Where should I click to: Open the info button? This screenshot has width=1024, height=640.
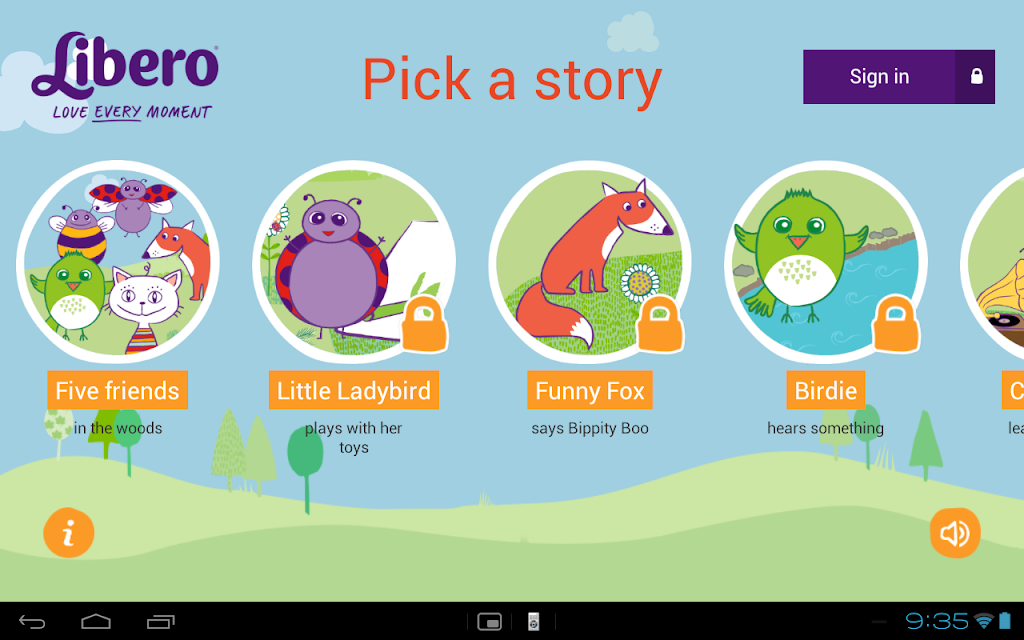point(69,533)
